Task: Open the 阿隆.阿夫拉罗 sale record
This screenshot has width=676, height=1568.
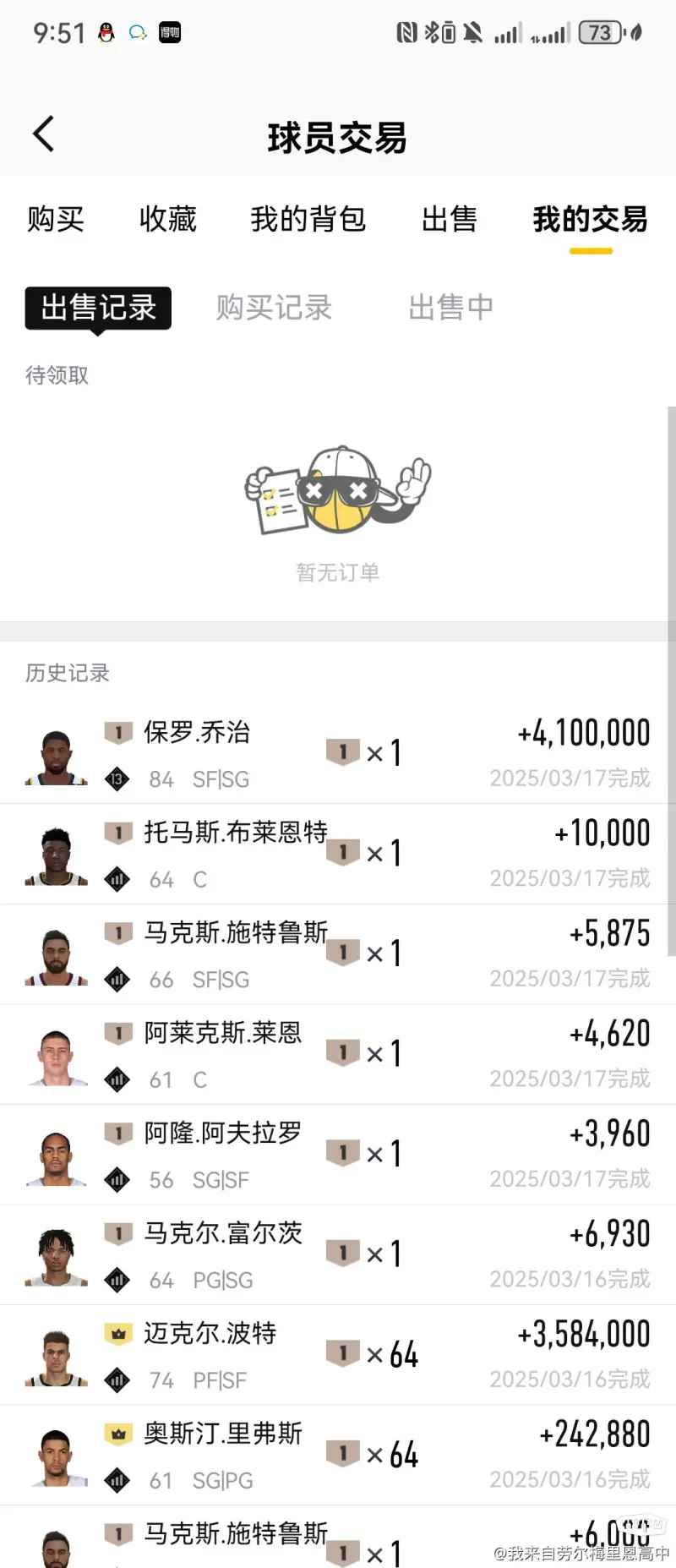Action: (x=338, y=1155)
